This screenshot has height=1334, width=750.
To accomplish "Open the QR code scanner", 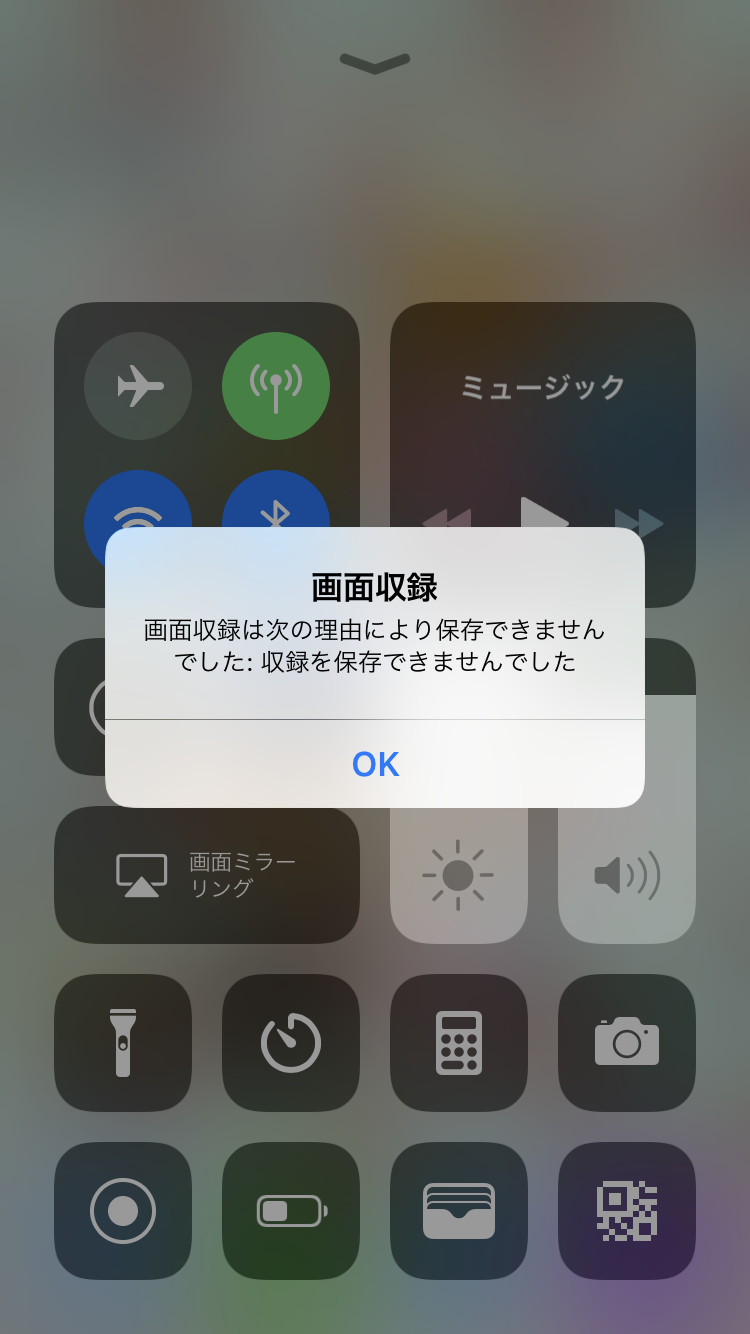I will click(x=627, y=1211).
